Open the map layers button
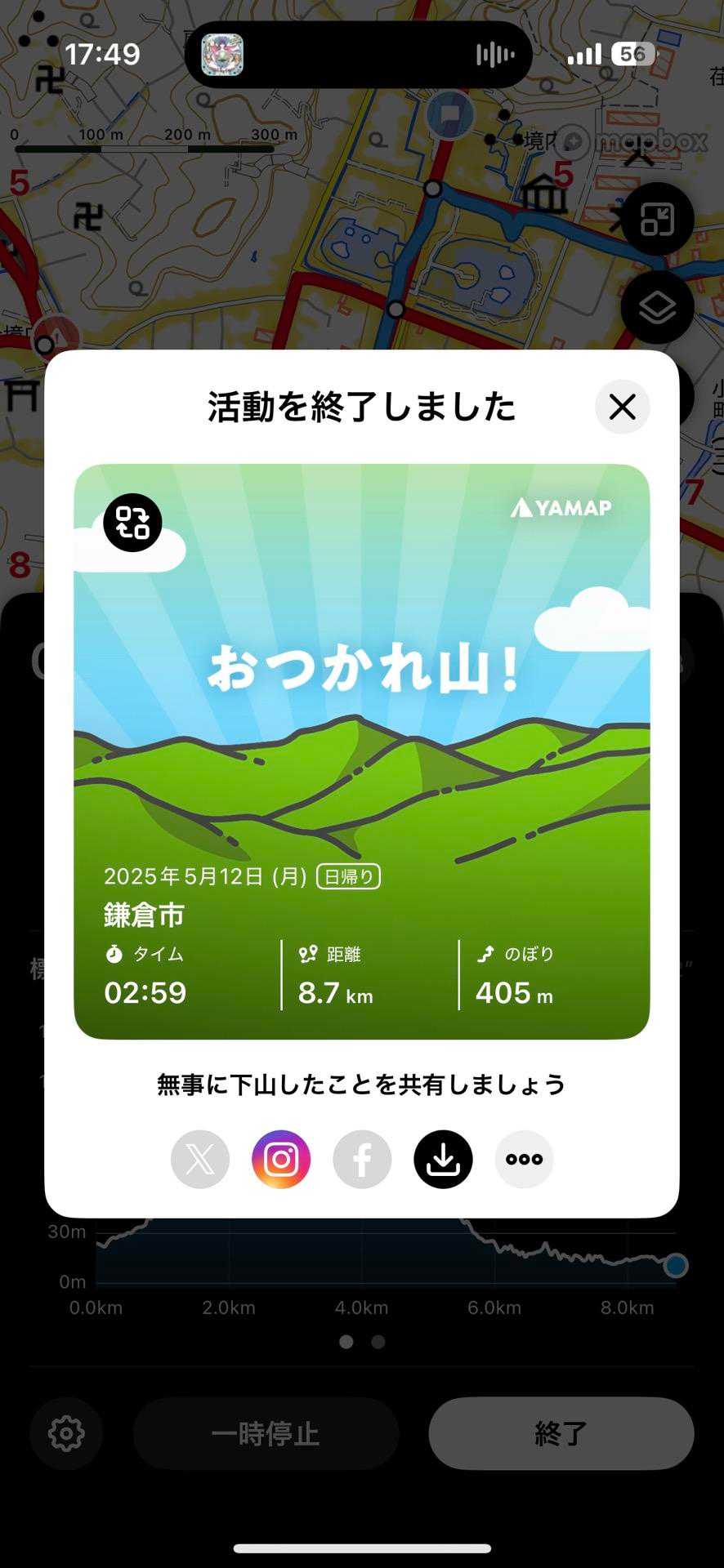The height and width of the screenshot is (1568, 724). [657, 308]
